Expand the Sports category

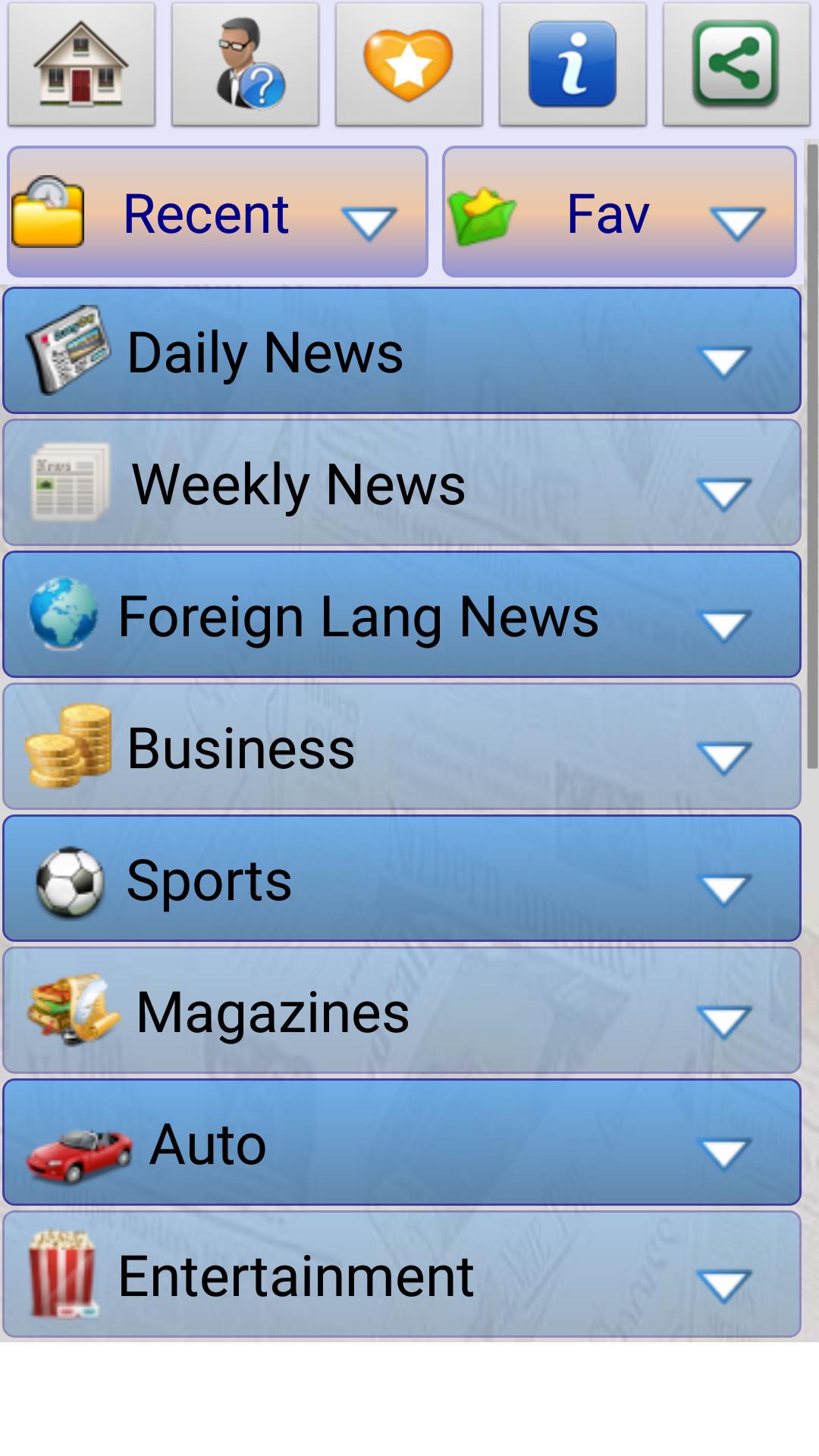[x=402, y=879]
